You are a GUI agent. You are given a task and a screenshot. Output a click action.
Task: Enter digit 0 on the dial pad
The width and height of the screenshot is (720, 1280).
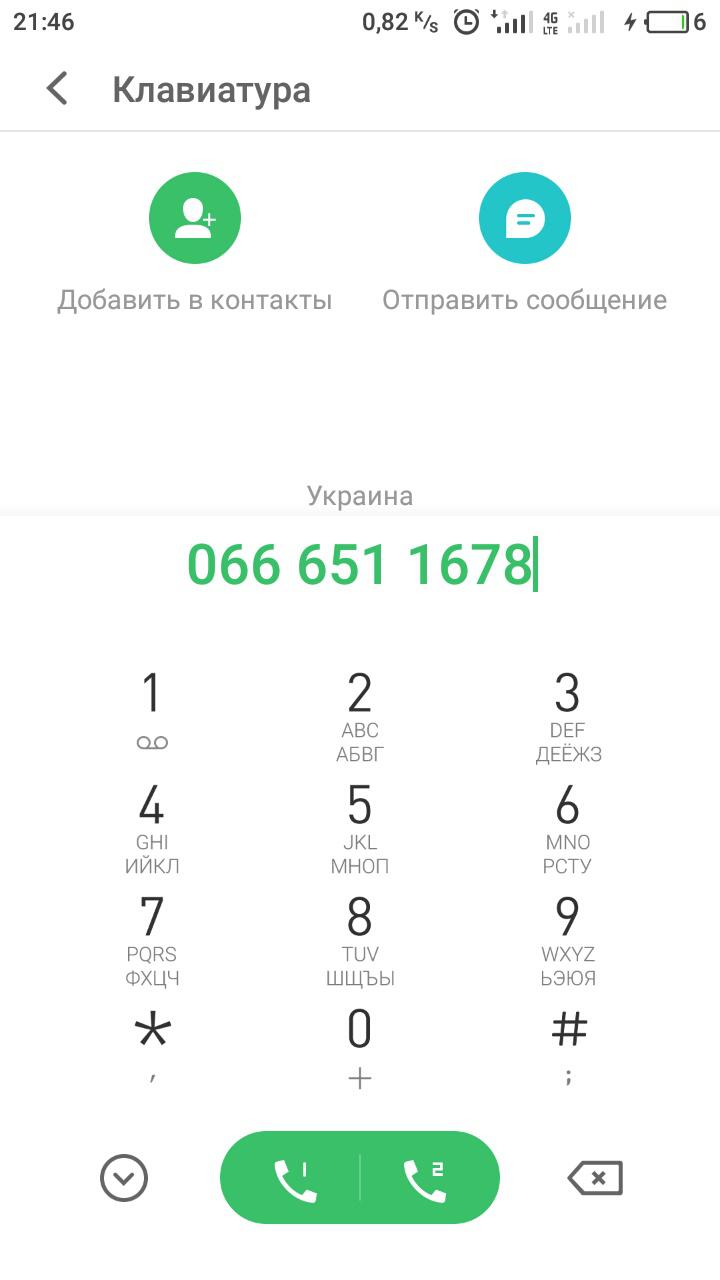(360, 1045)
